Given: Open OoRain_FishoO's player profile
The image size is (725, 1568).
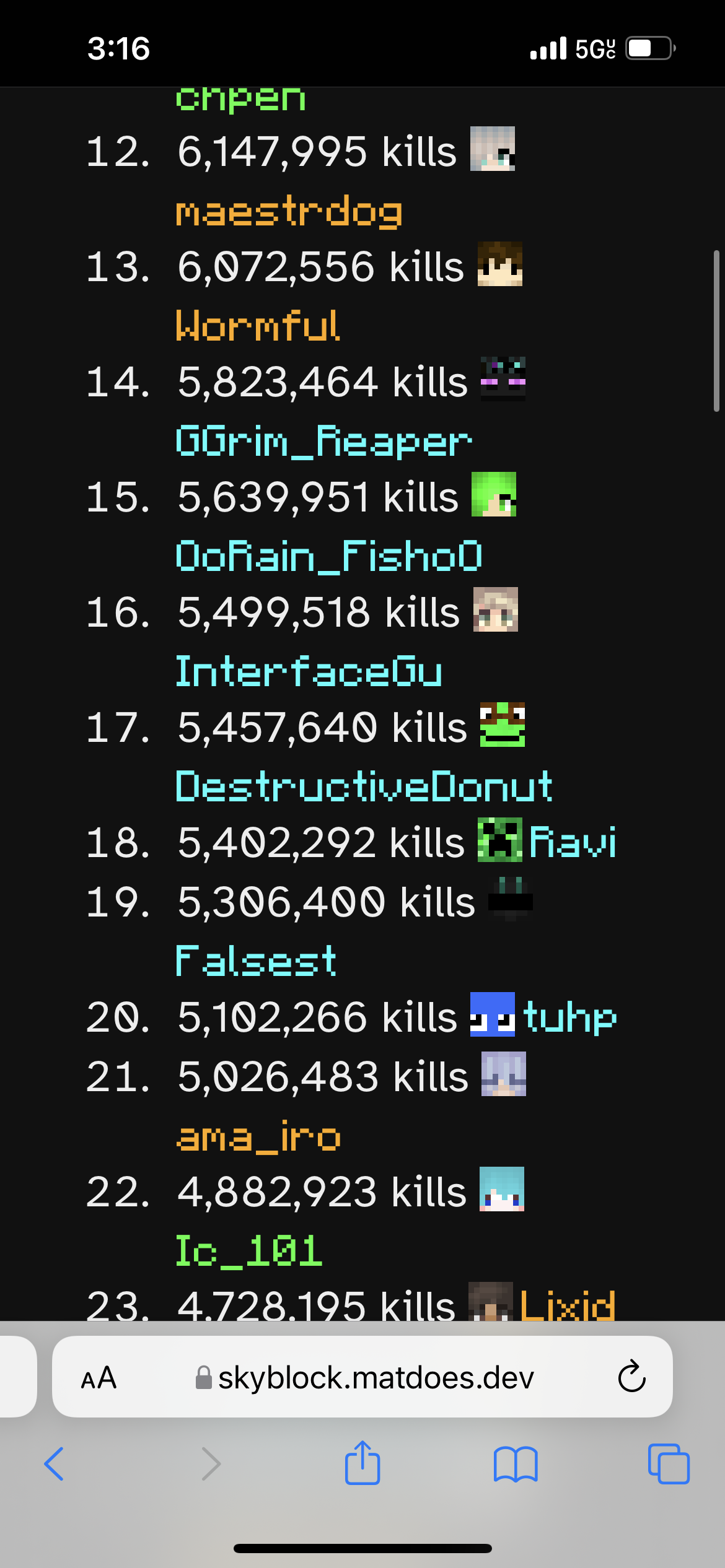Looking at the screenshot, I should 328,556.
